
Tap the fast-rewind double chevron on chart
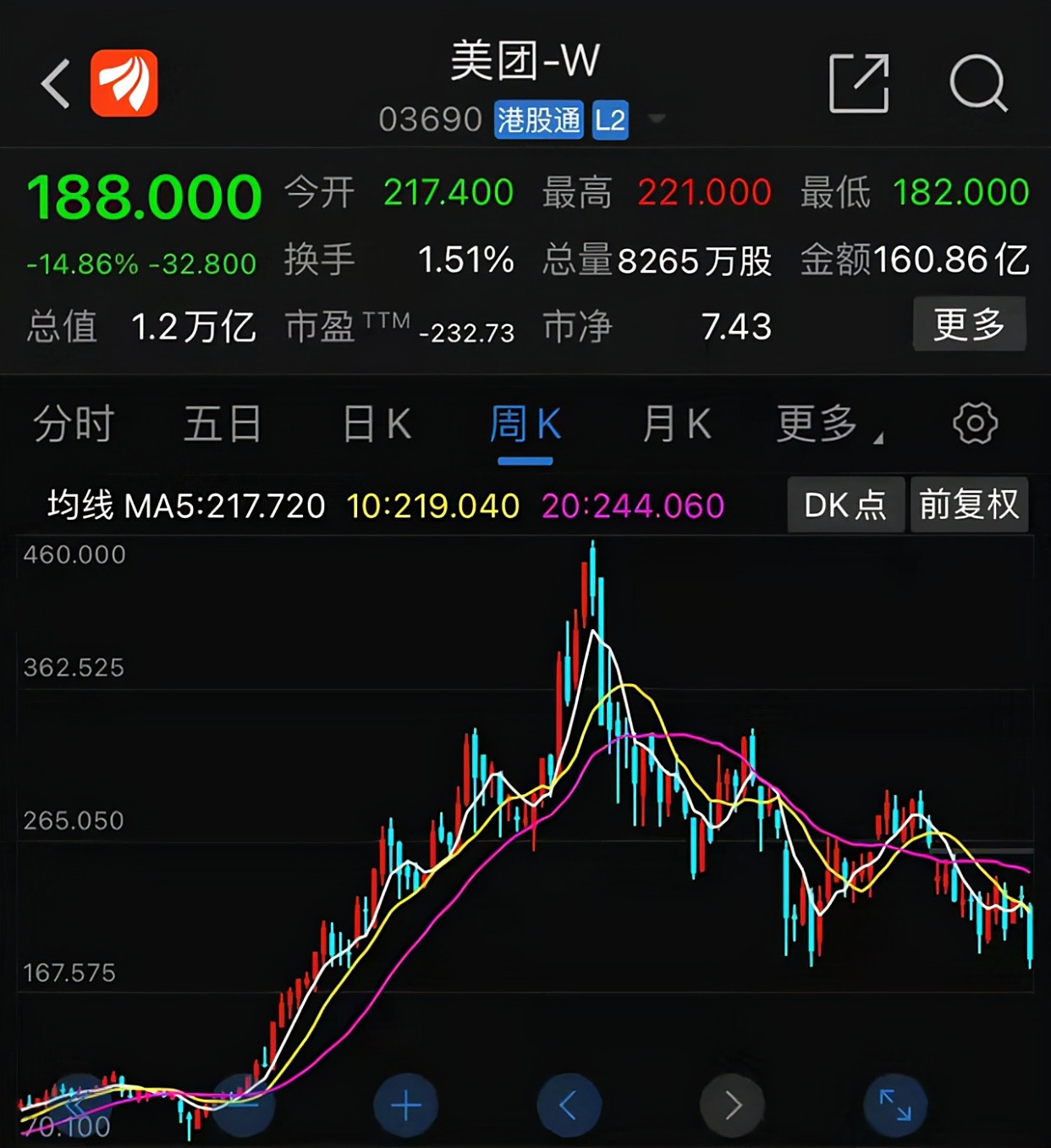[x=79, y=1104]
